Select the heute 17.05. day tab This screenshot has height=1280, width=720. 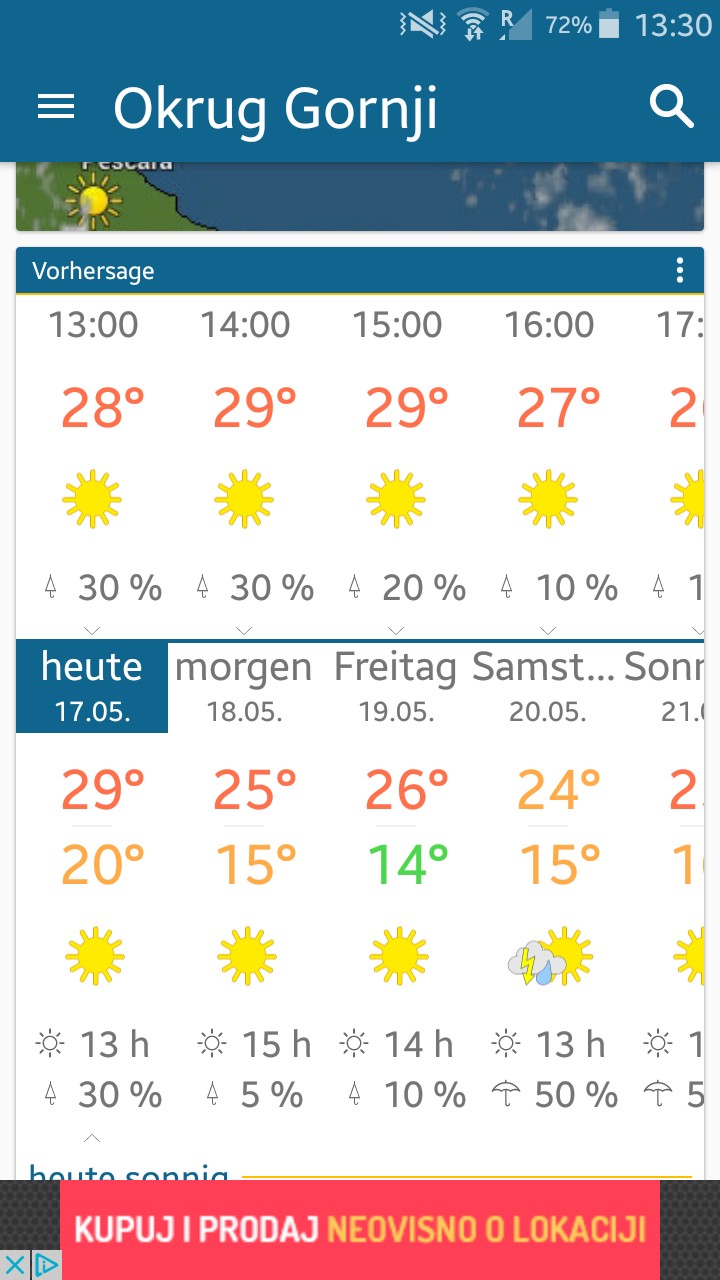tap(92, 686)
